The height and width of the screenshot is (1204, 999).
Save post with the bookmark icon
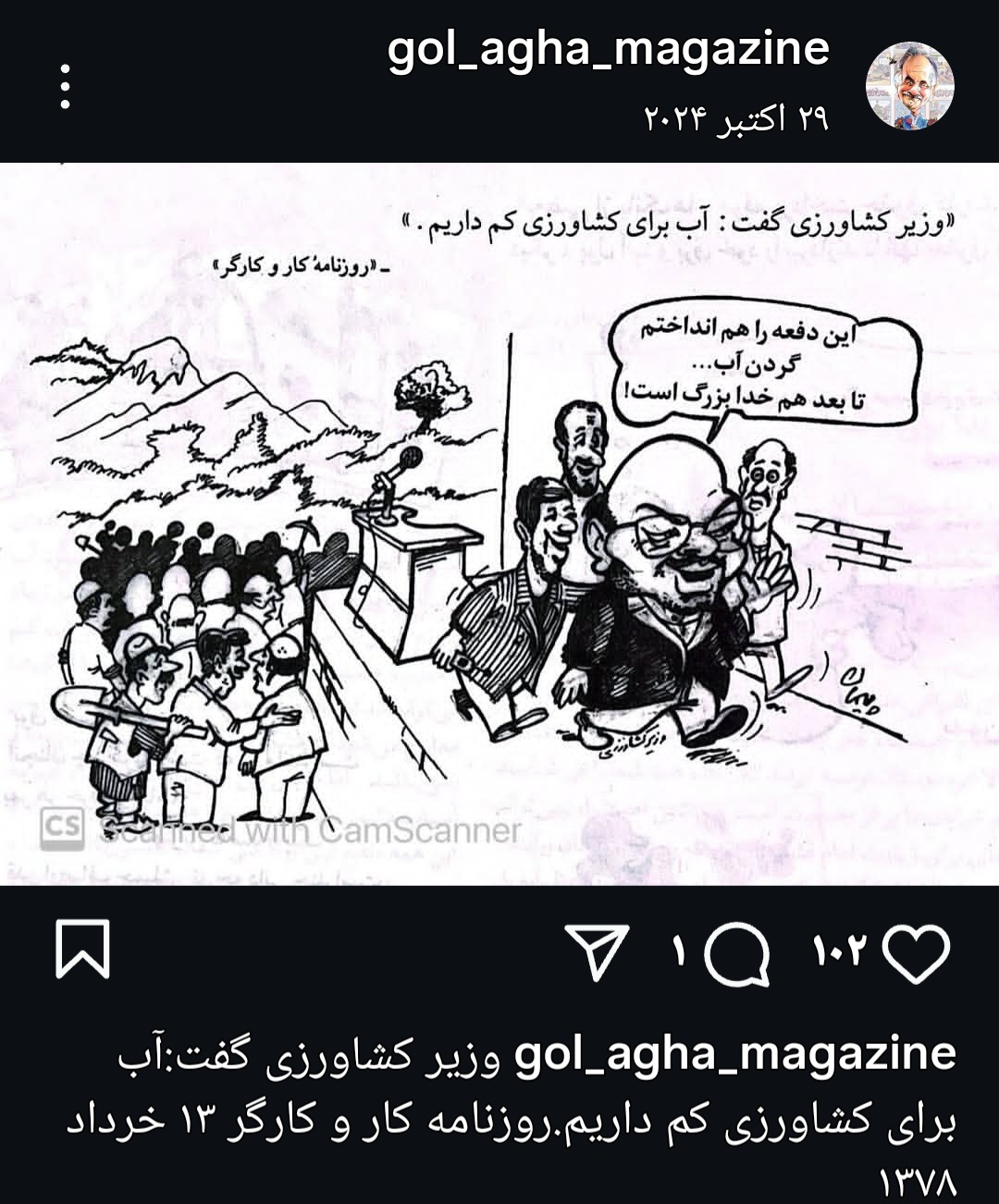[x=83, y=949]
